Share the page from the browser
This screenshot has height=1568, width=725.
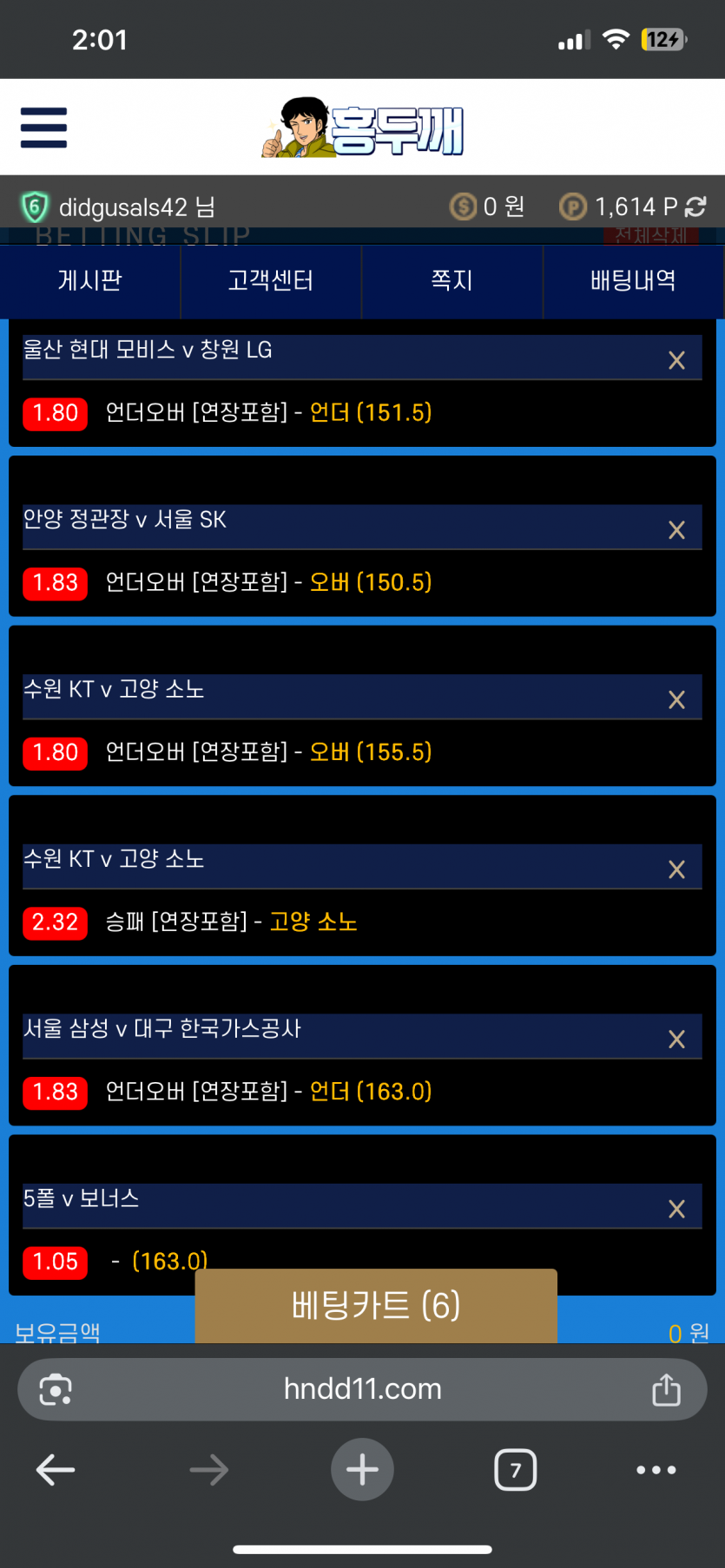pyautogui.click(x=667, y=1389)
